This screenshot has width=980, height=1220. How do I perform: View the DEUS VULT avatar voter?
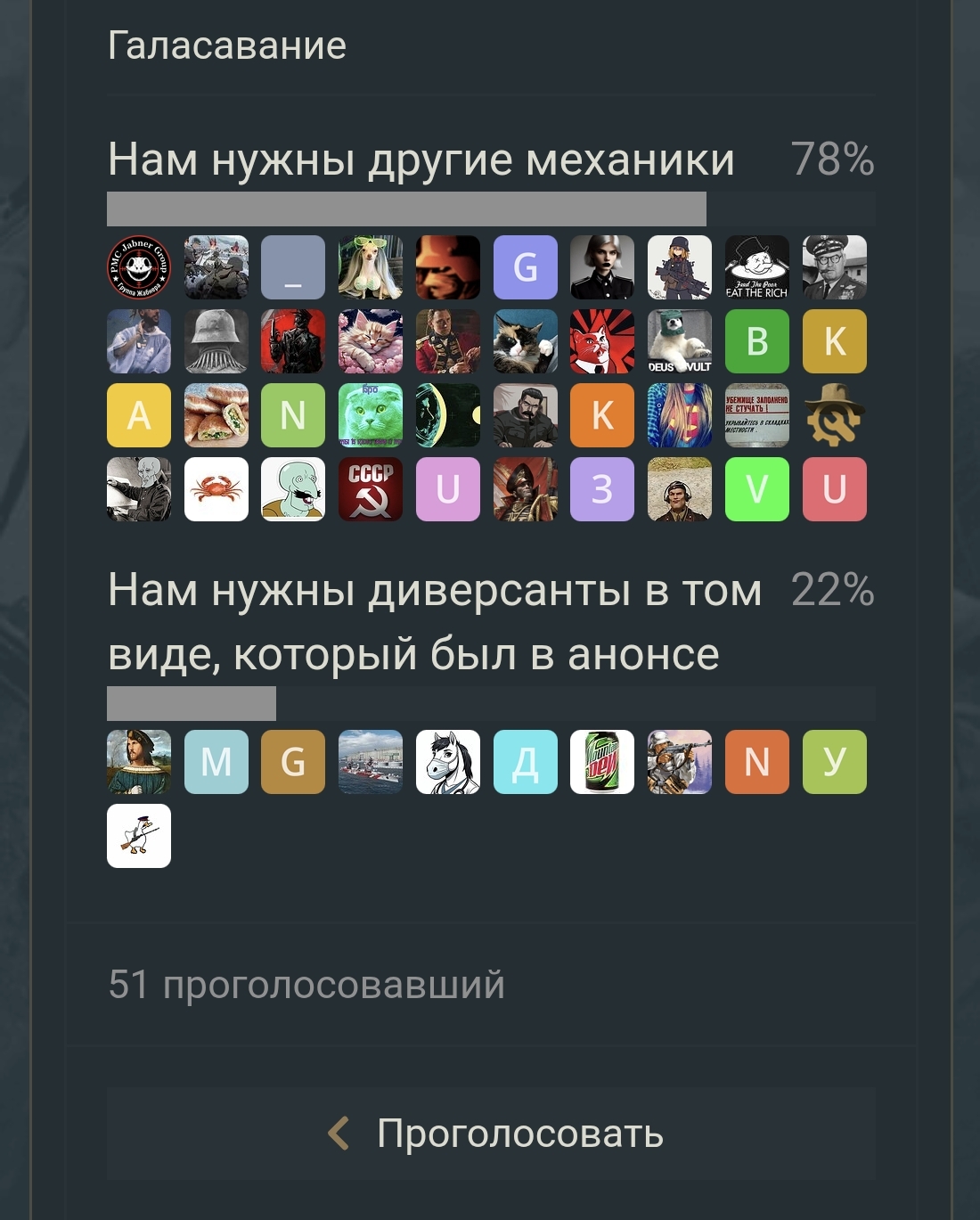pyautogui.click(x=680, y=341)
